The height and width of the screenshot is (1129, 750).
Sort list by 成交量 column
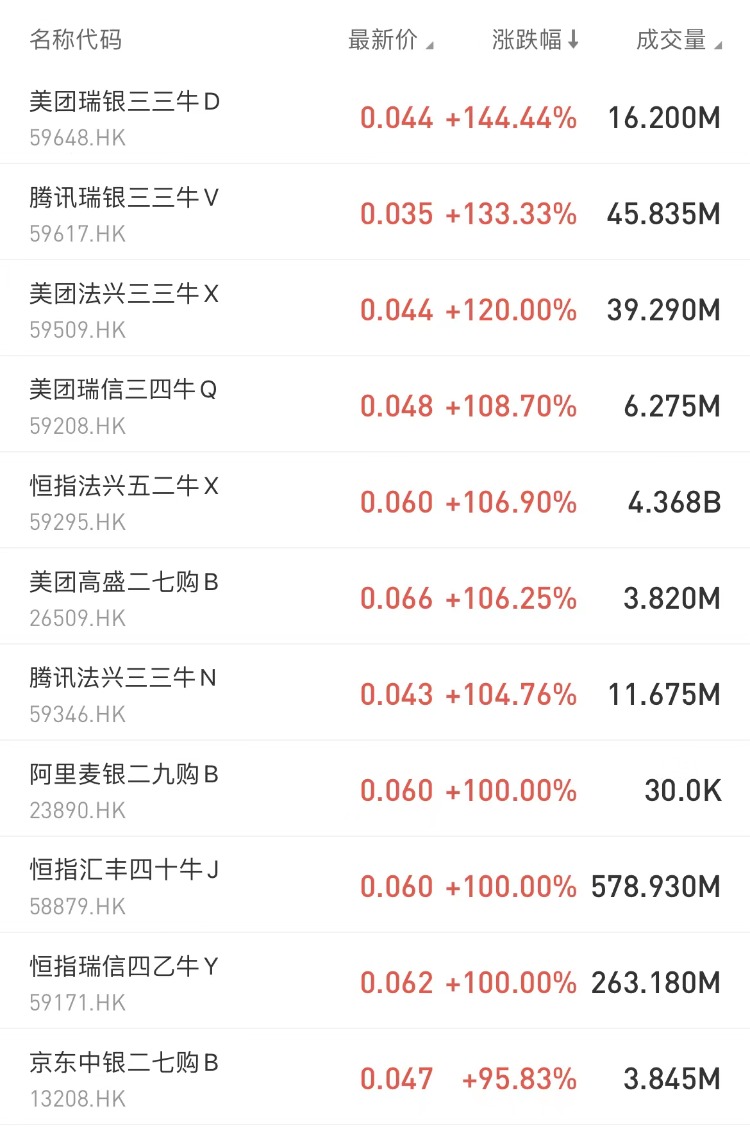pos(678,41)
